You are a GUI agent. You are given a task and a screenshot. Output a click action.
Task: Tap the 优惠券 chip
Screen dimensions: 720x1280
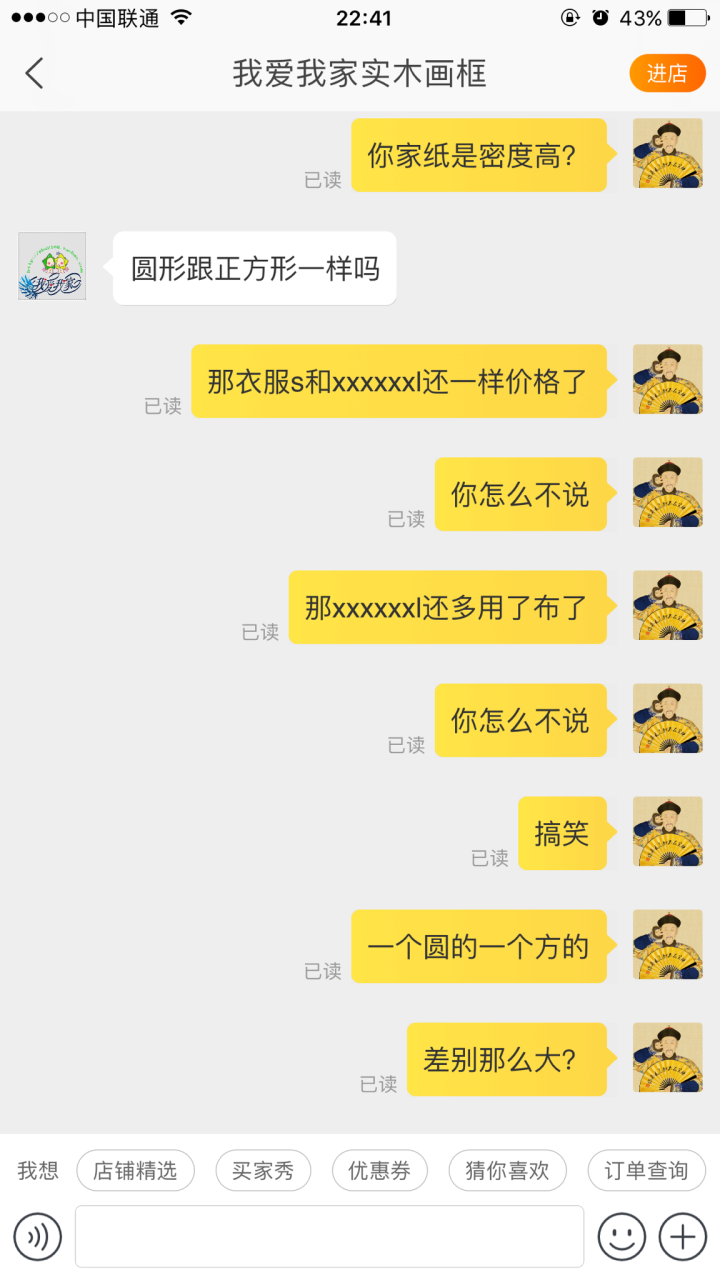pyautogui.click(x=379, y=1170)
